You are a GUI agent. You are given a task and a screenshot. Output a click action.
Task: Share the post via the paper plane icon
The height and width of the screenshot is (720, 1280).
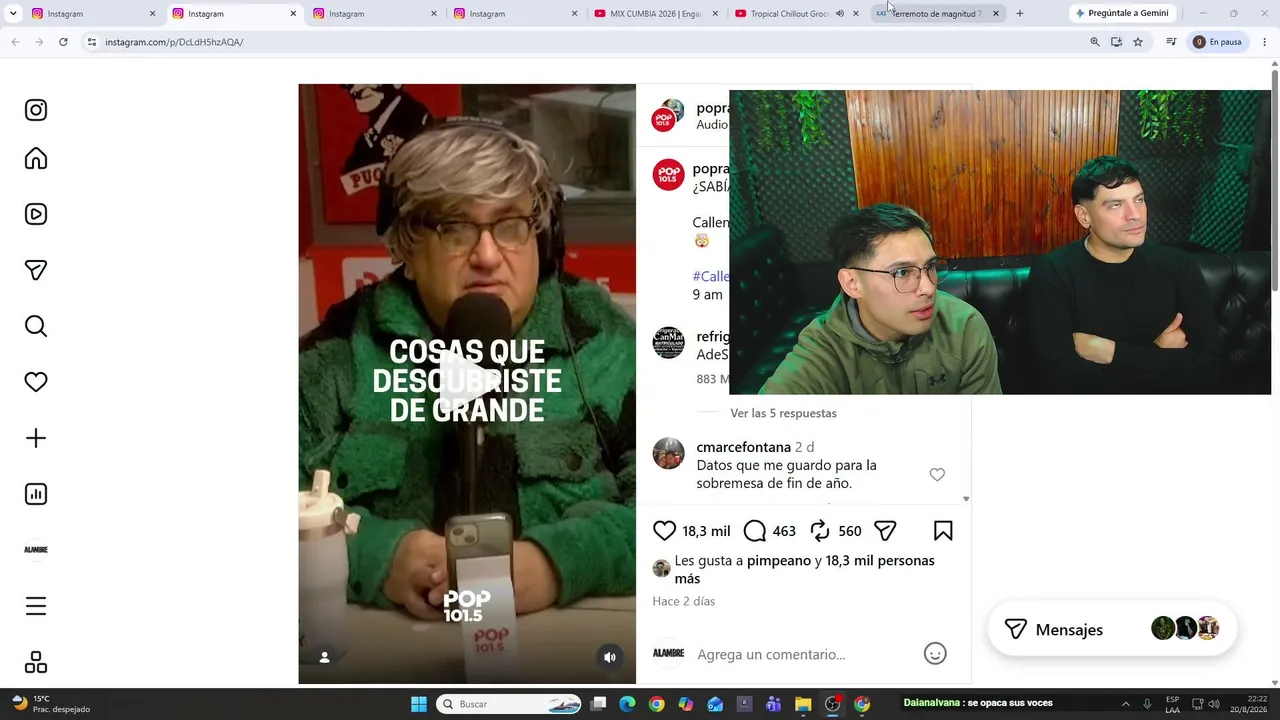point(885,531)
